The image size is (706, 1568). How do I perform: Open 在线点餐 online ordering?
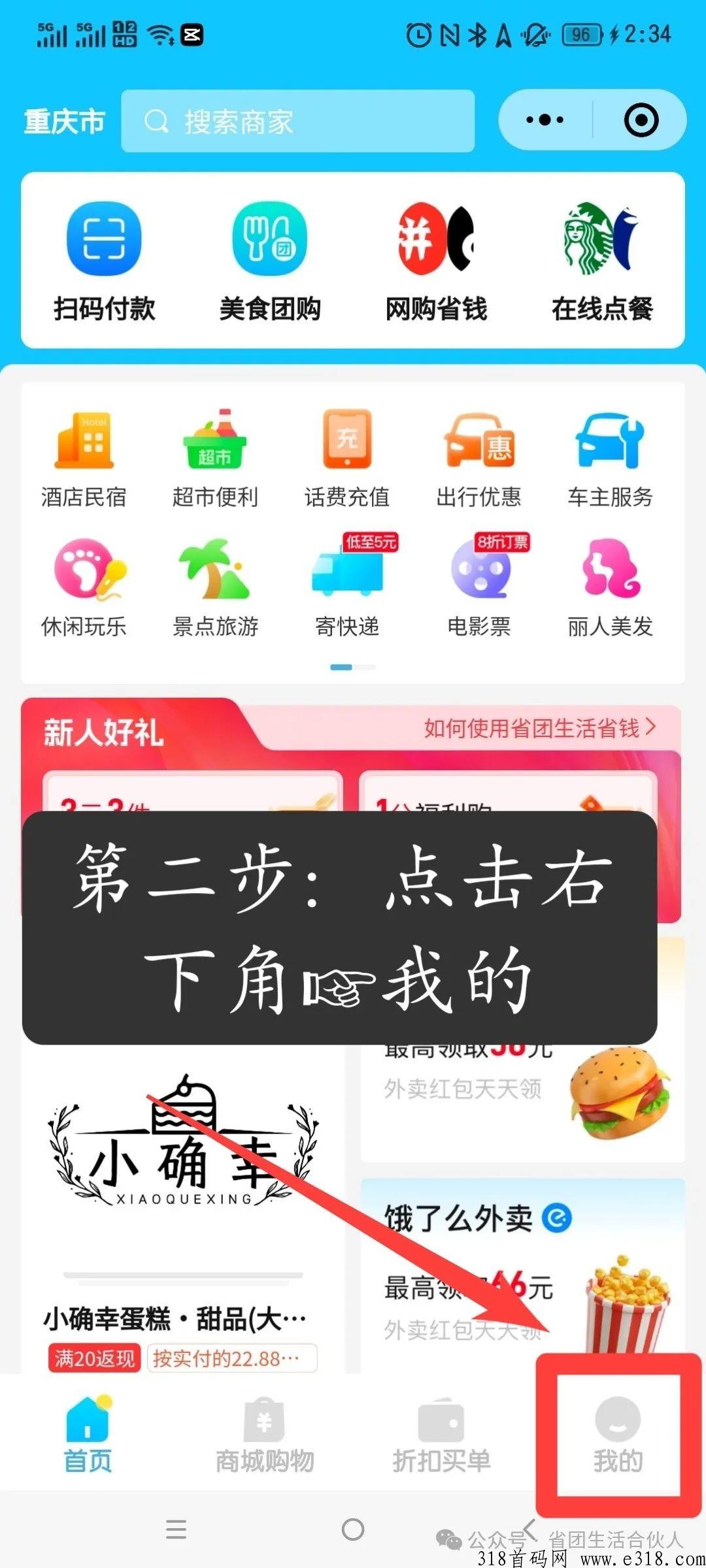coord(602,261)
